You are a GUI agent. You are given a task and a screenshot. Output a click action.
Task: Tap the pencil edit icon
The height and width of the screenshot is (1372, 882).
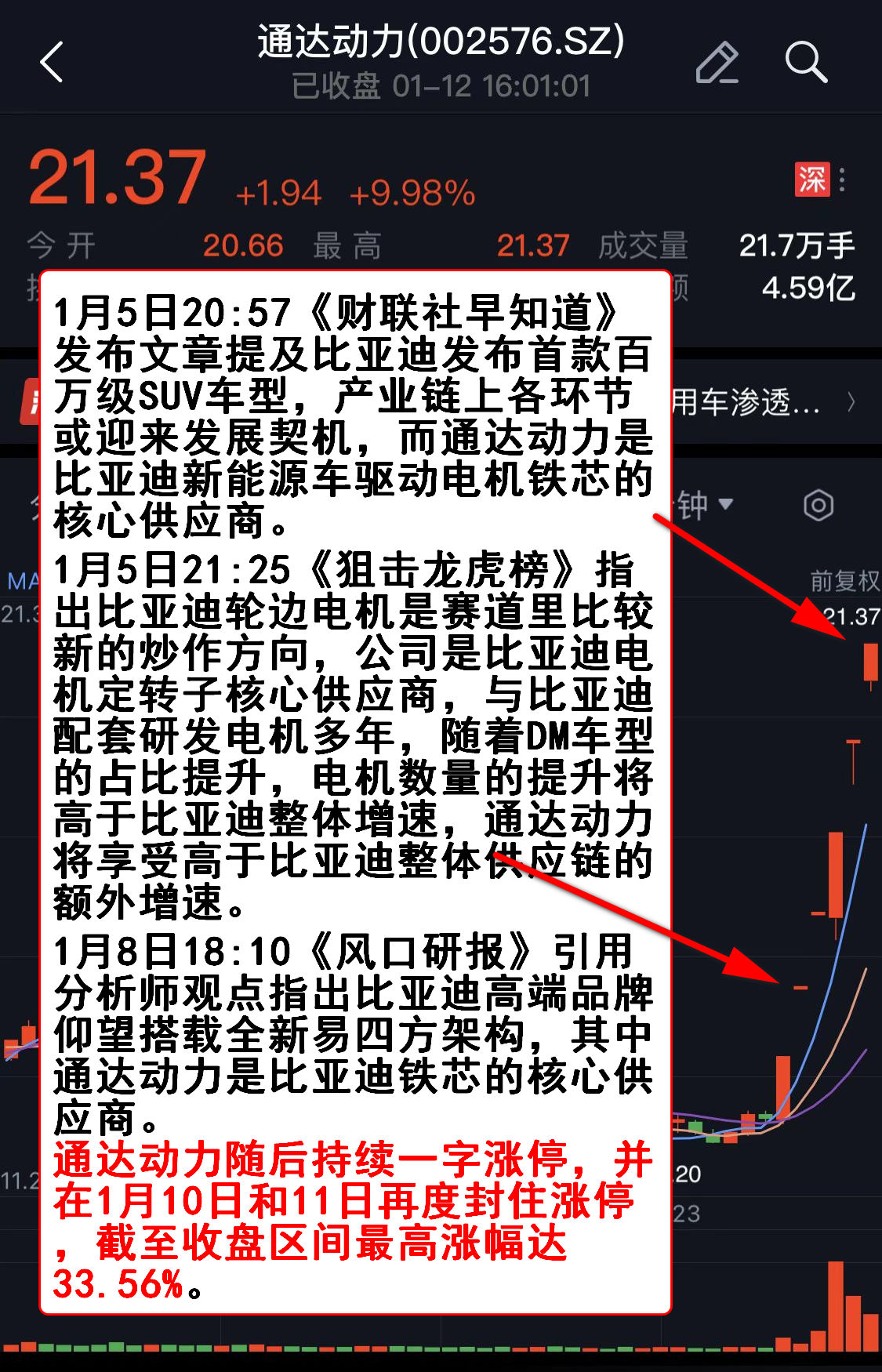coord(717,63)
